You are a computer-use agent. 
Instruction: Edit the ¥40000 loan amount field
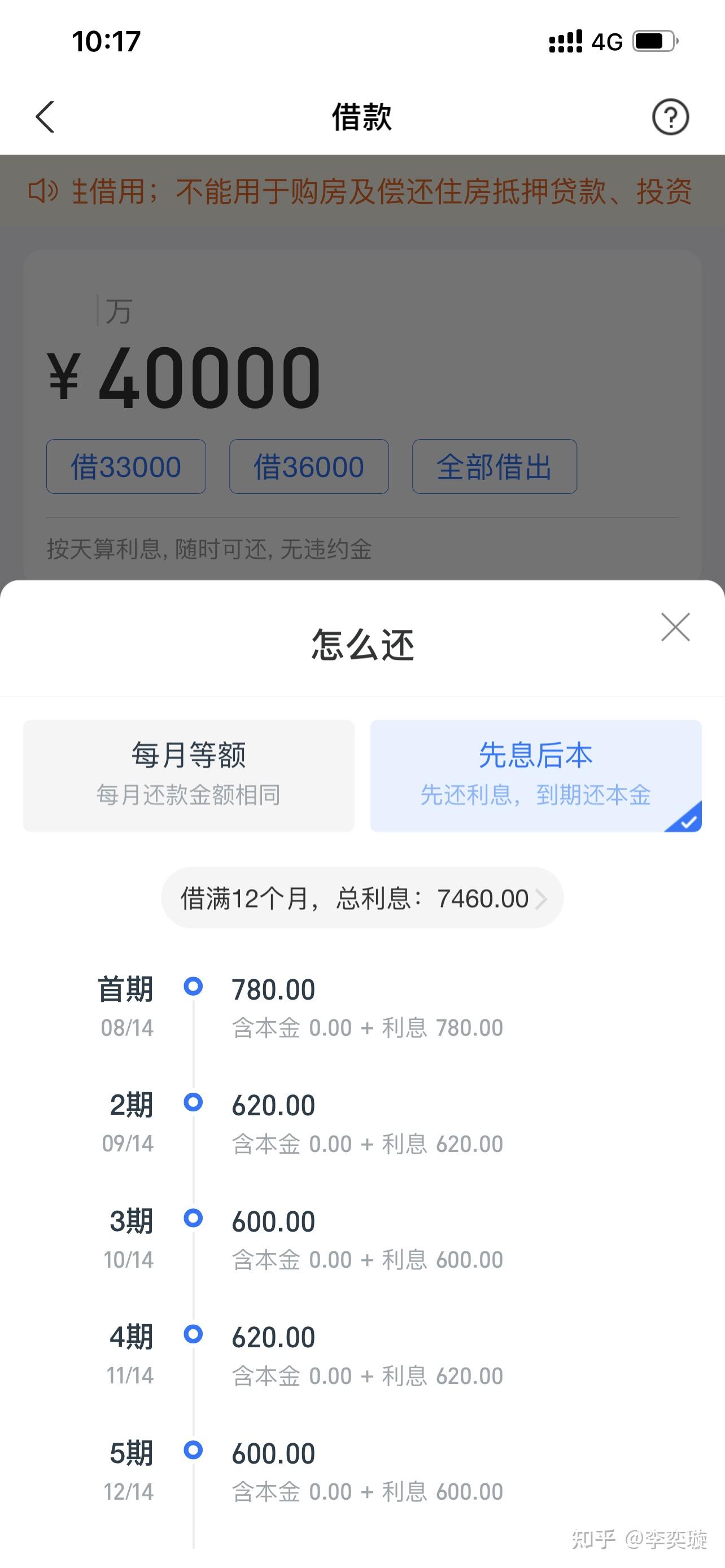click(x=210, y=378)
